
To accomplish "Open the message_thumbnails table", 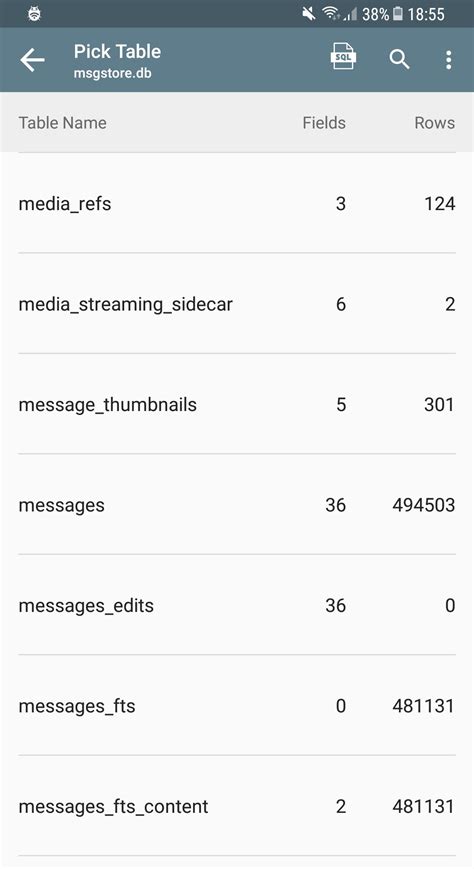I will point(237,404).
